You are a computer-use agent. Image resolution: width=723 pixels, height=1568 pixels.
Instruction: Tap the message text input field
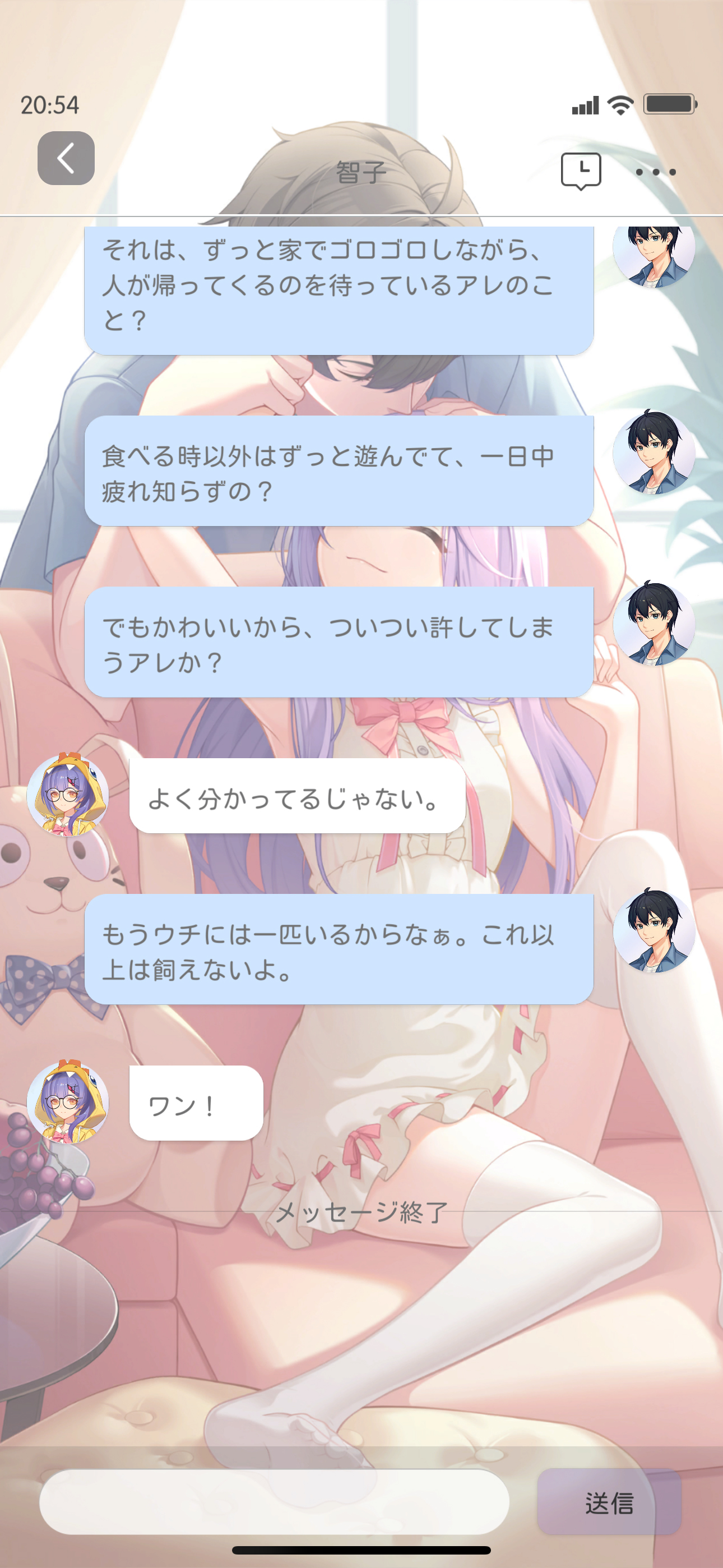tap(274, 1502)
